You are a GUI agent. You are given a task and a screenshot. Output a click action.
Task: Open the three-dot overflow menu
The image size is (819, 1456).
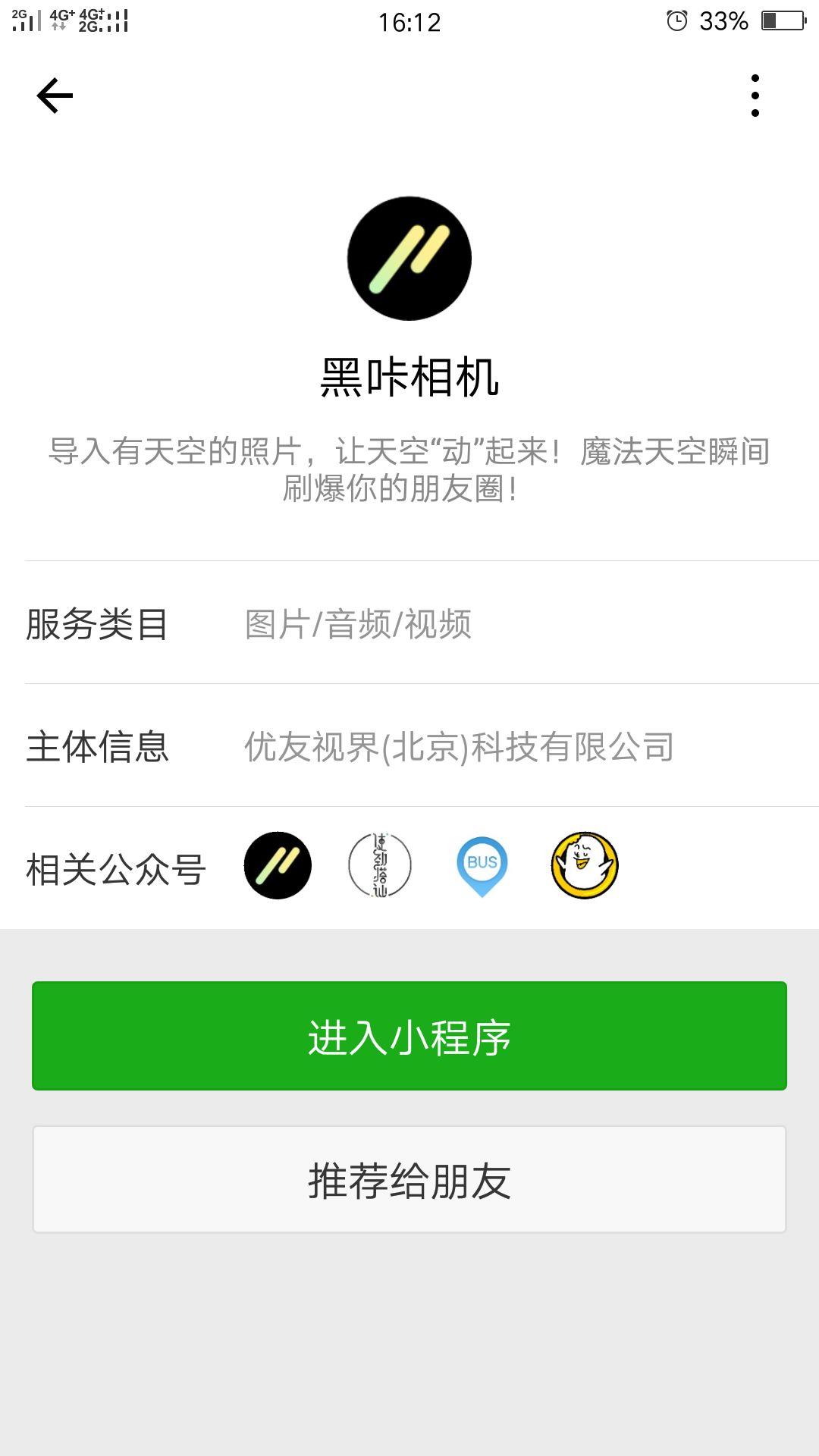755,96
